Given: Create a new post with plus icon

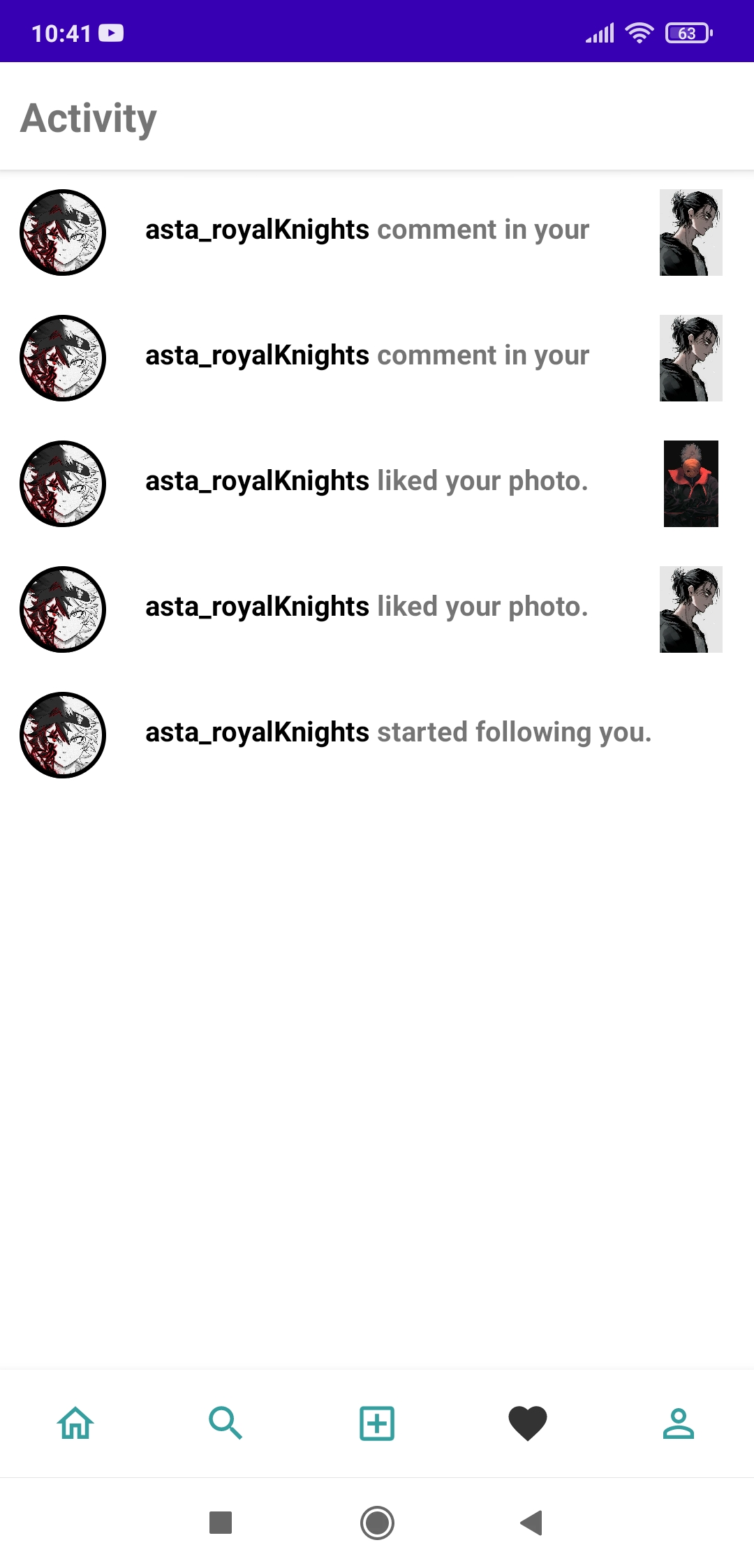Looking at the screenshot, I should pyautogui.click(x=377, y=1423).
